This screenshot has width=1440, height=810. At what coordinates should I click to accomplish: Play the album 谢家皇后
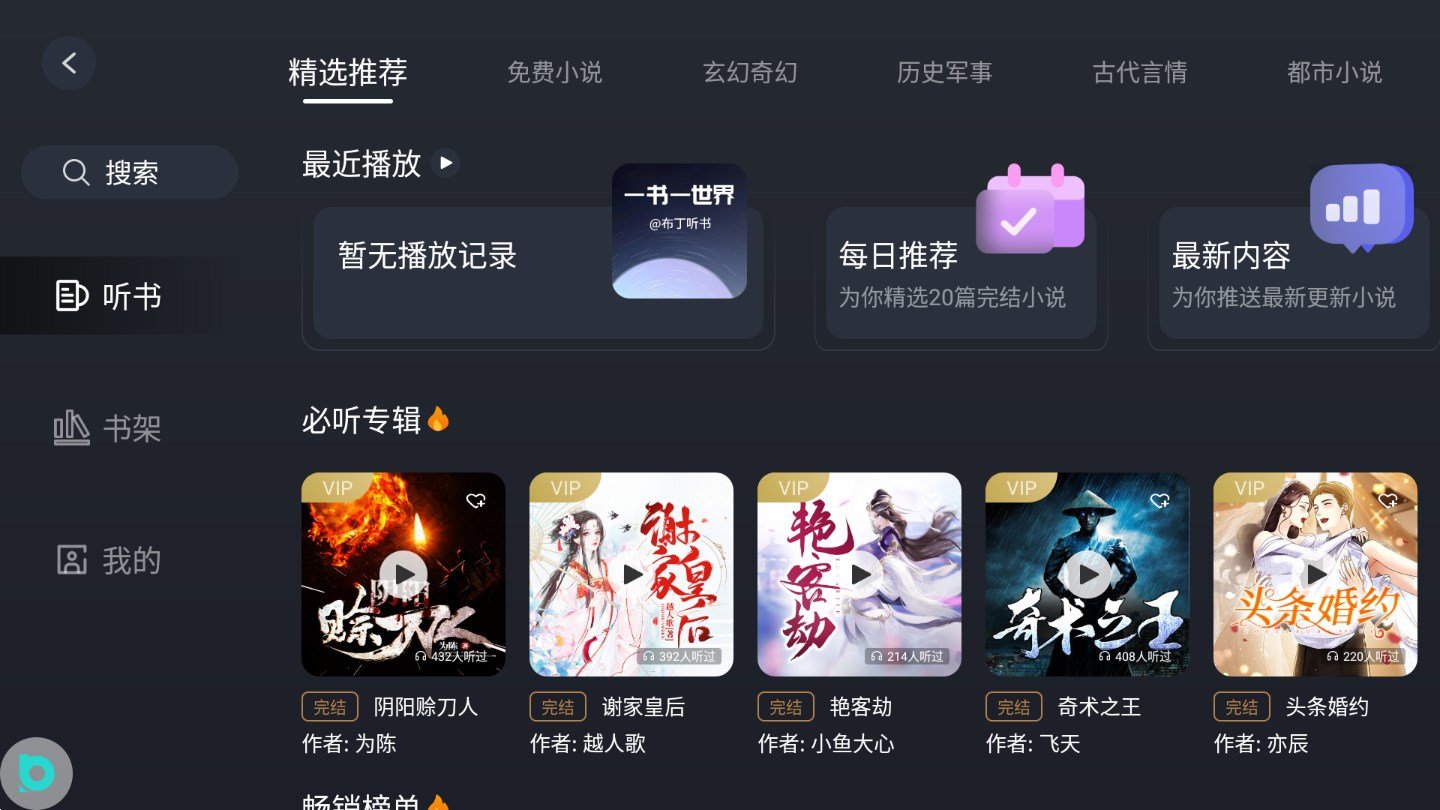631,574
